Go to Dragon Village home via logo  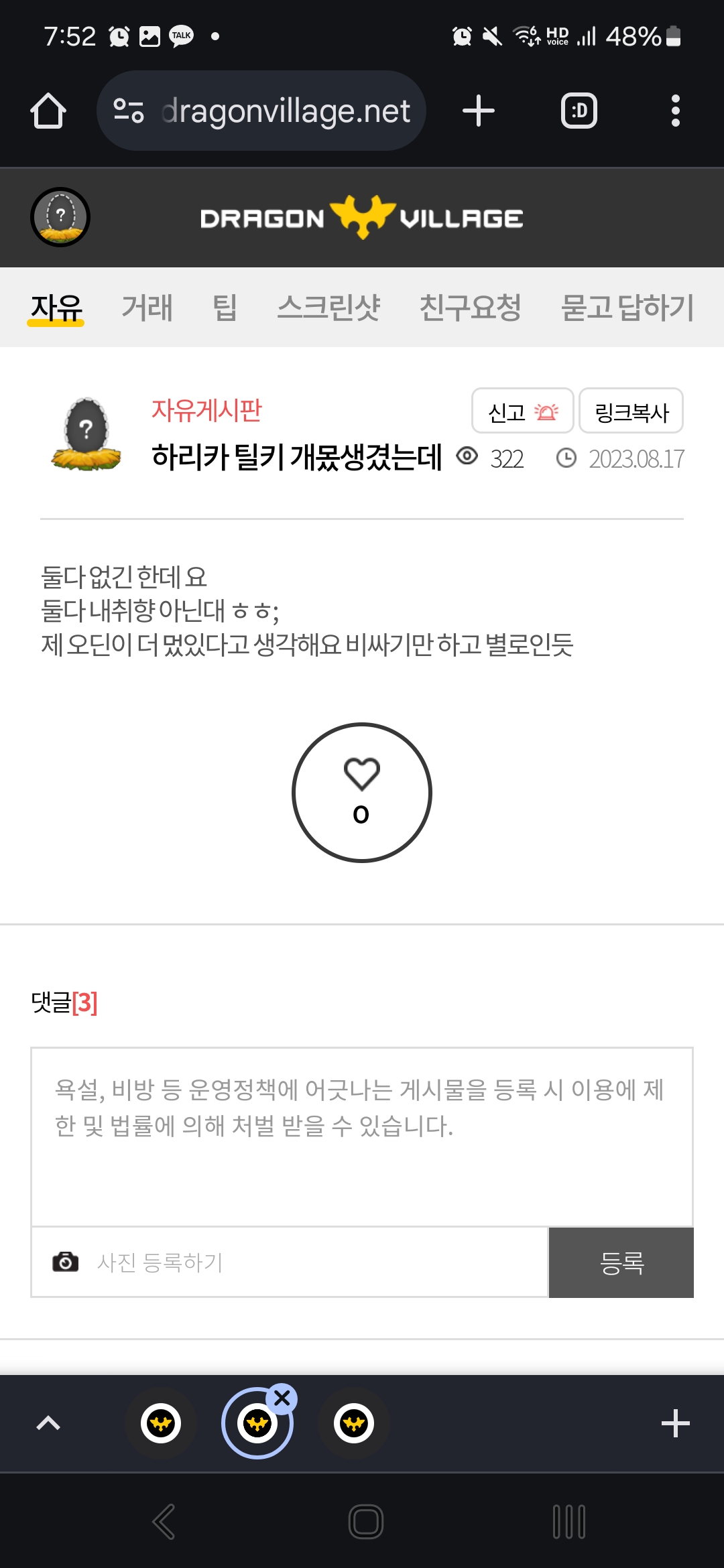pos(362,218)
